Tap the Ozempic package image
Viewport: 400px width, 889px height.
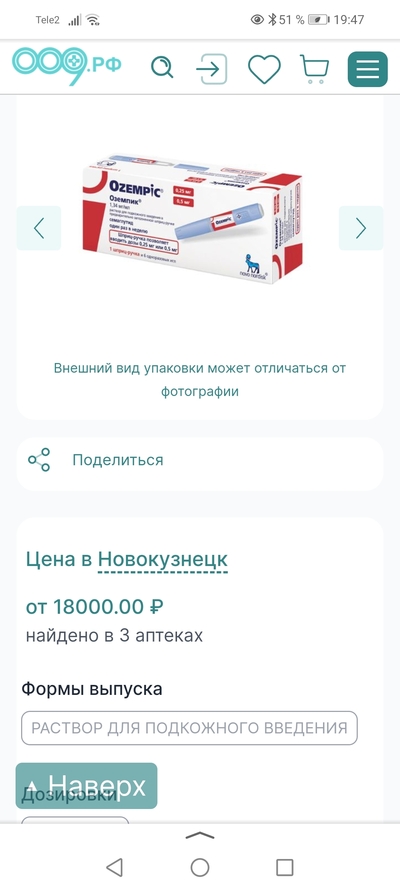(x=192, y=218)
